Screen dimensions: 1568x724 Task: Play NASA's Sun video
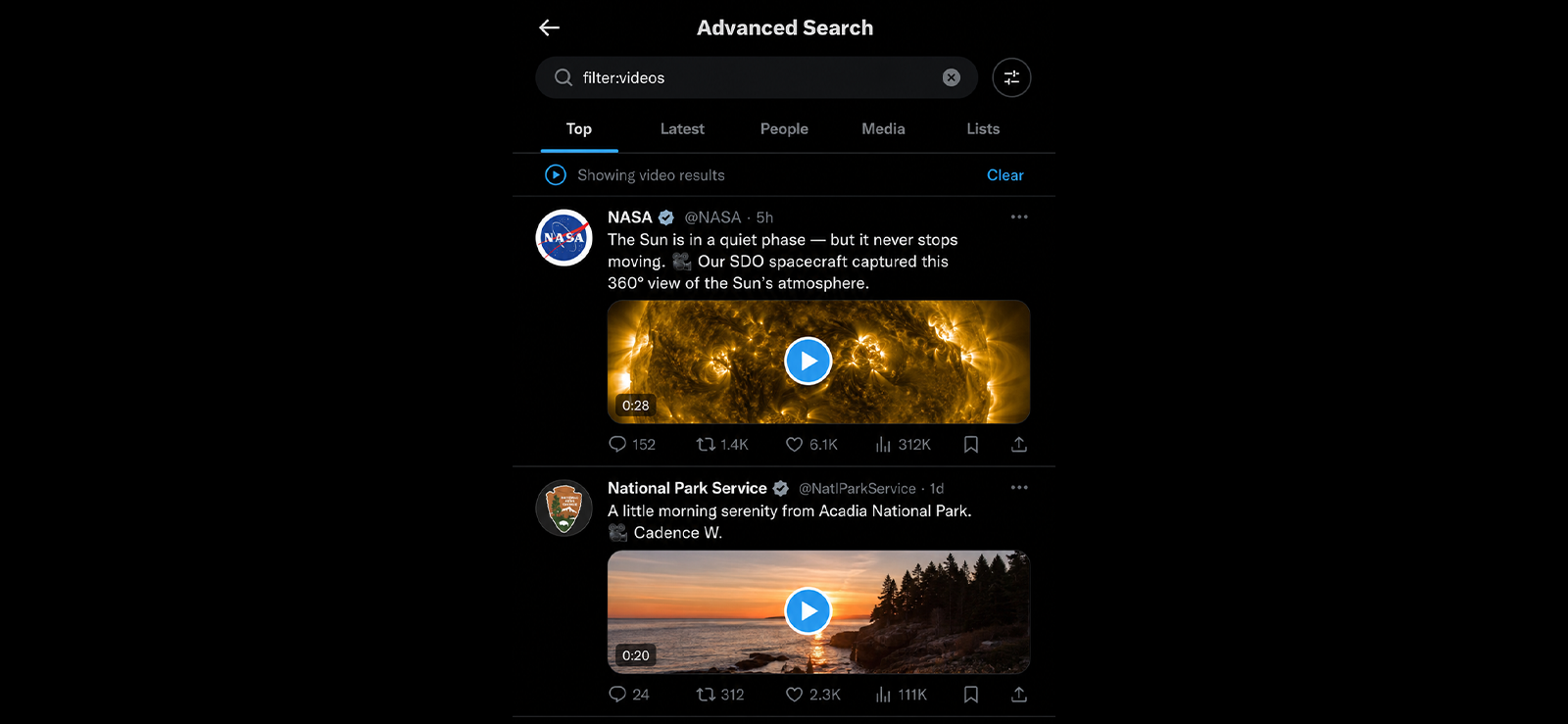[x=808, y=361]
